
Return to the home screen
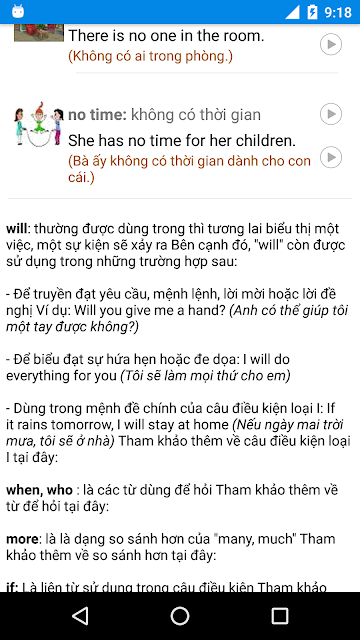pos(180,616)
